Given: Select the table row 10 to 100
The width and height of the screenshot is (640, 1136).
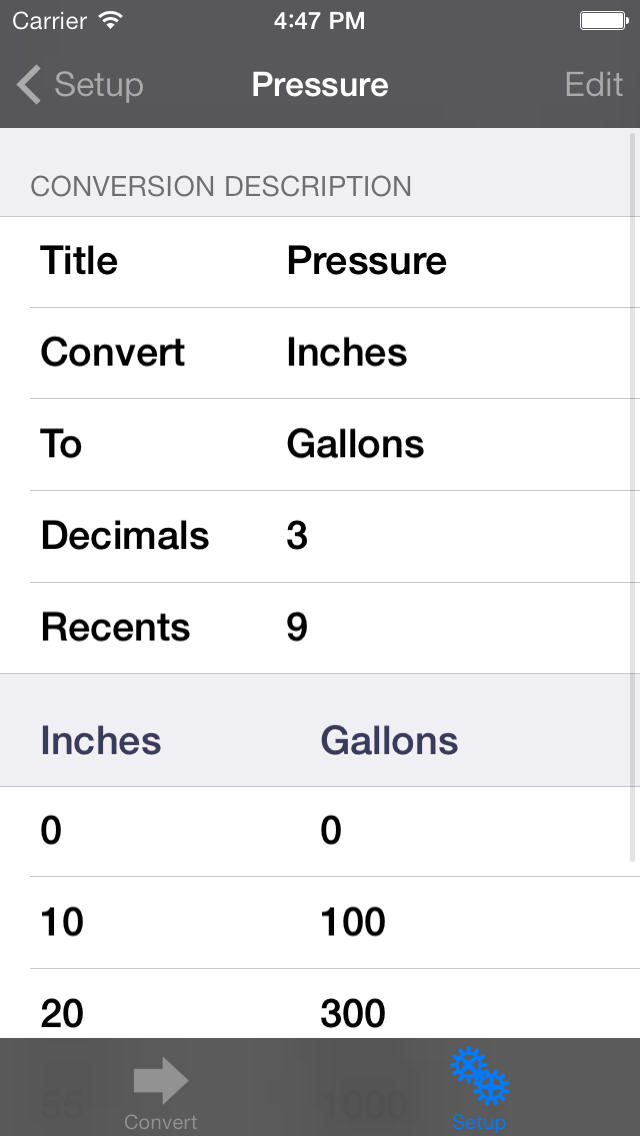Looking at the screenshot, I should (320, 922).
